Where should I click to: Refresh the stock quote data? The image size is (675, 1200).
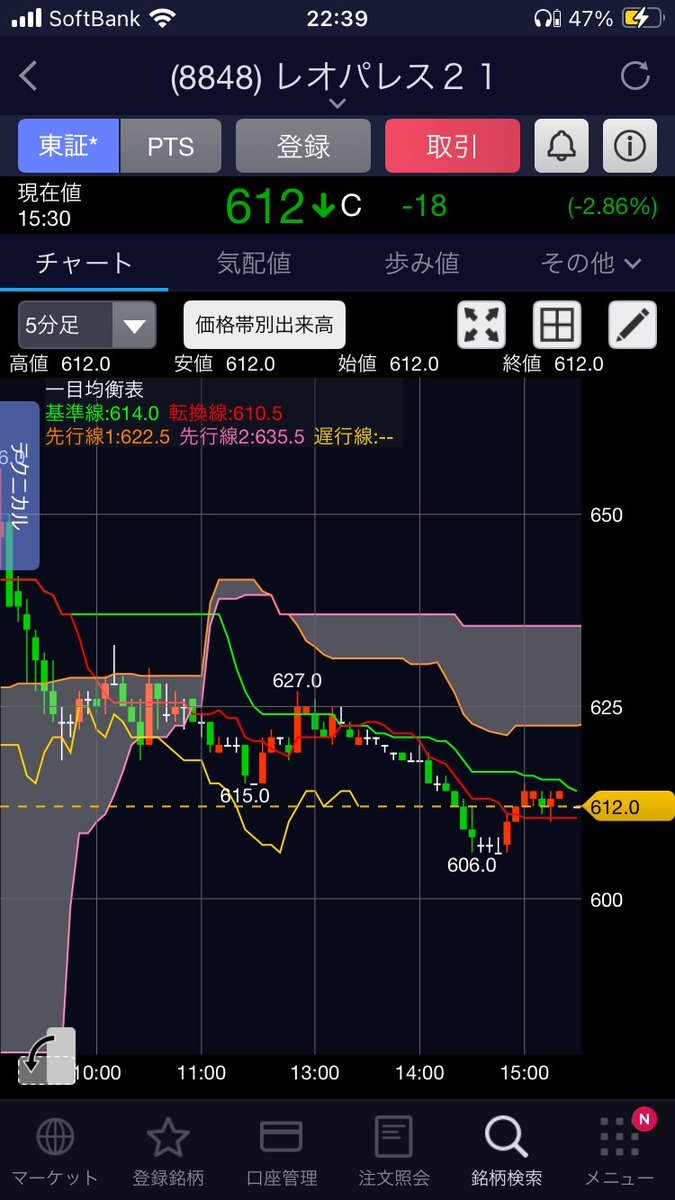pos(635,76)
